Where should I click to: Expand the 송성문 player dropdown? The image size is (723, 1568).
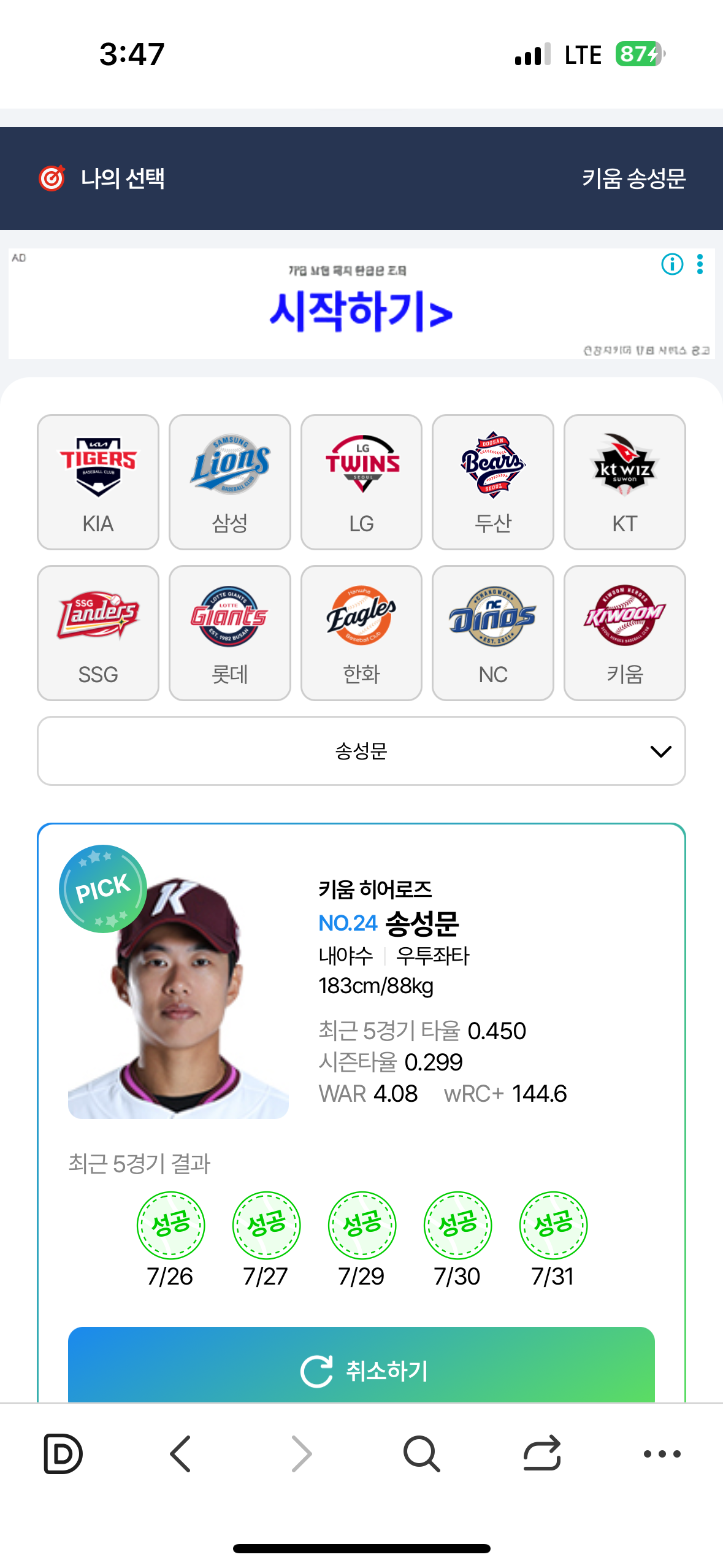(x=361, y=751)
